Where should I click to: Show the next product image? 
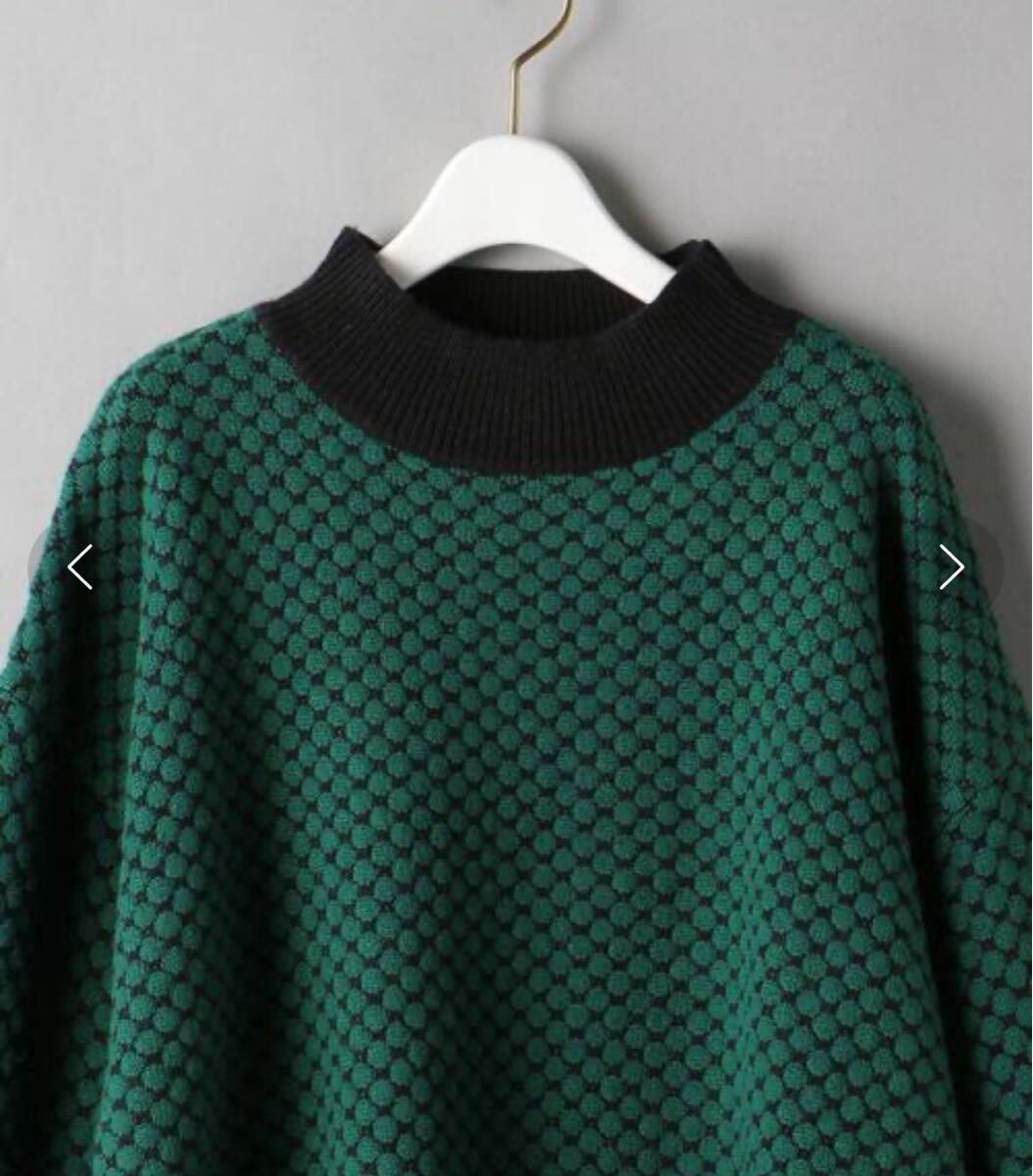pos(951,566)
